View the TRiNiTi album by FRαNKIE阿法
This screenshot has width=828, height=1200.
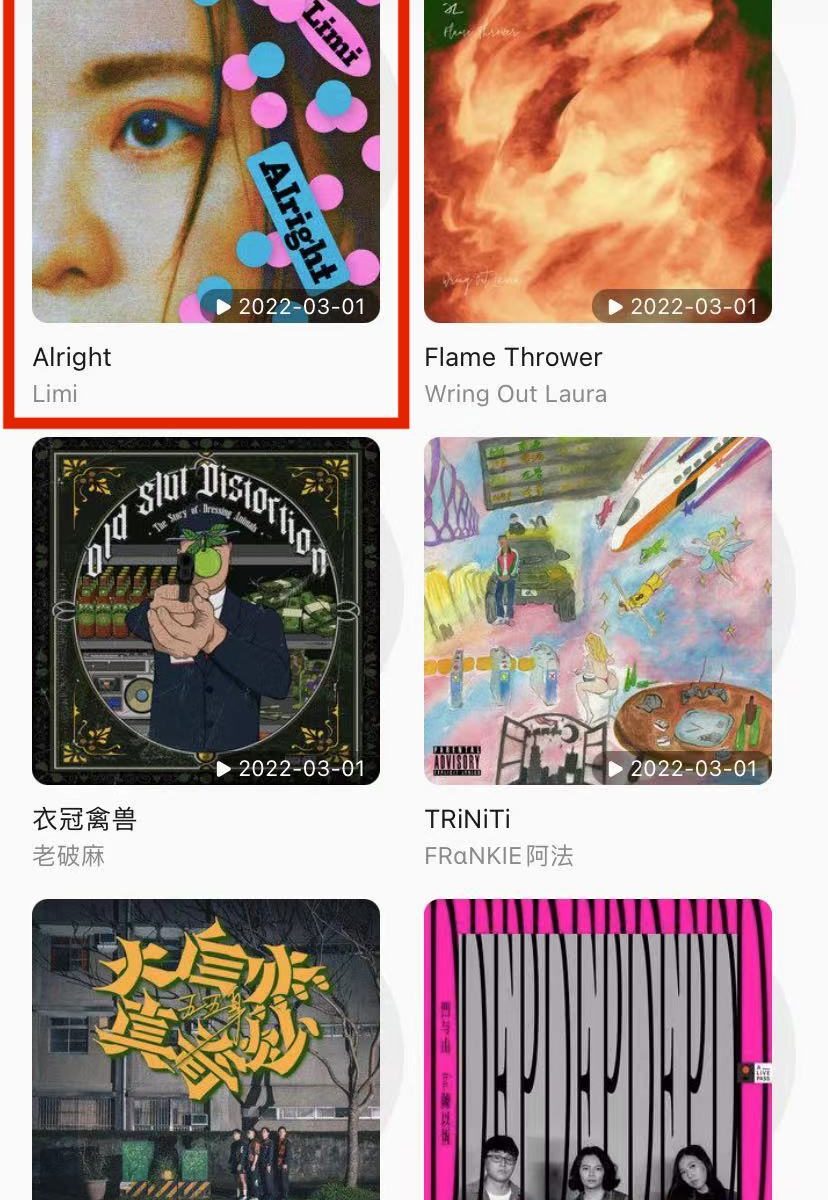[x=597, y=610]
